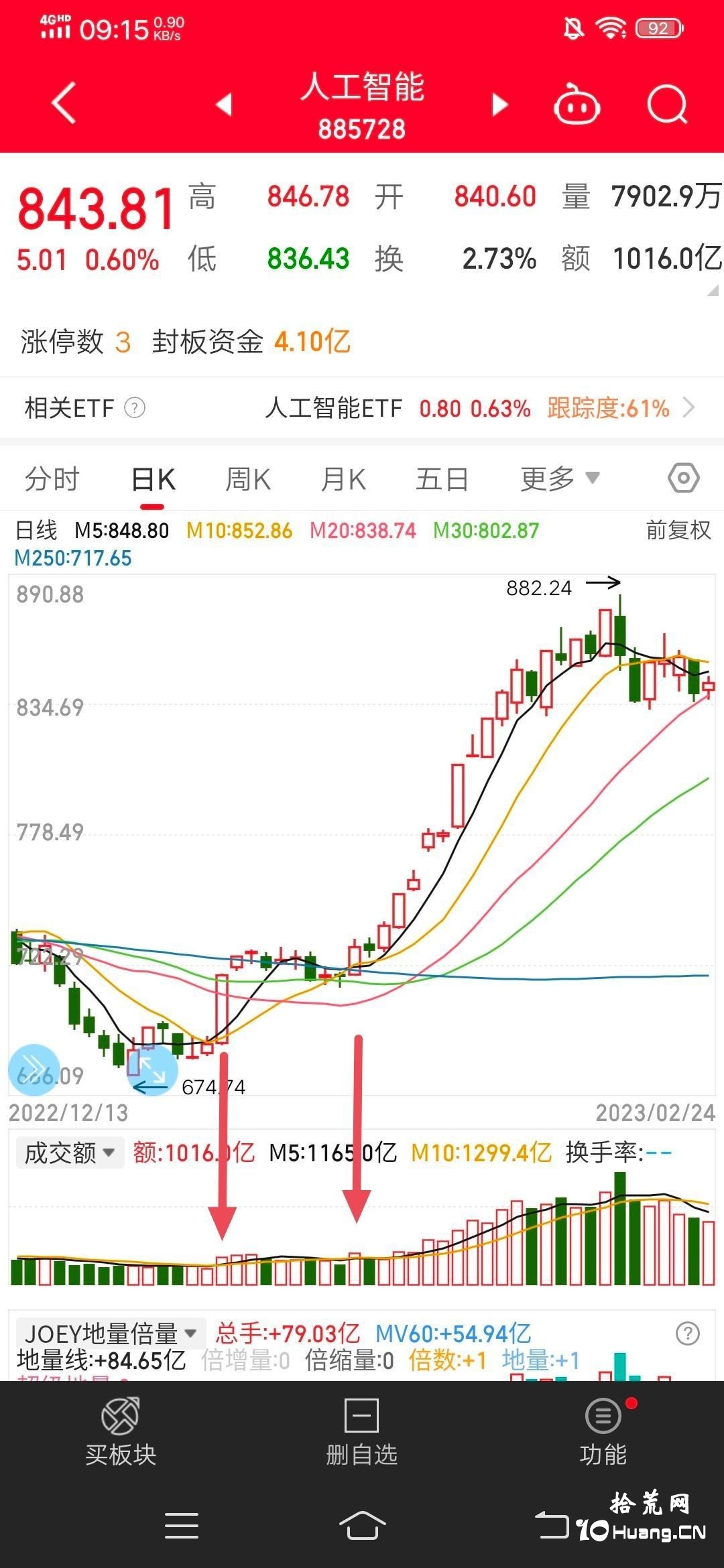724x1568 pixels.
Task: Switch to the next sector with right triangle
Action: [499, 104]
